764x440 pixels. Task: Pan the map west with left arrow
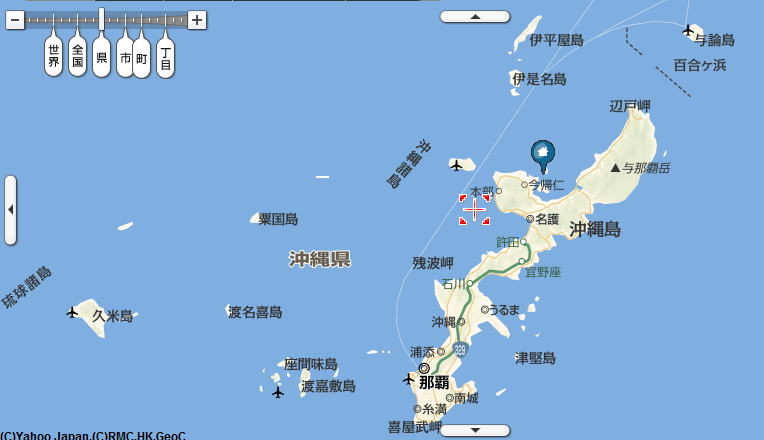(10, 210)
